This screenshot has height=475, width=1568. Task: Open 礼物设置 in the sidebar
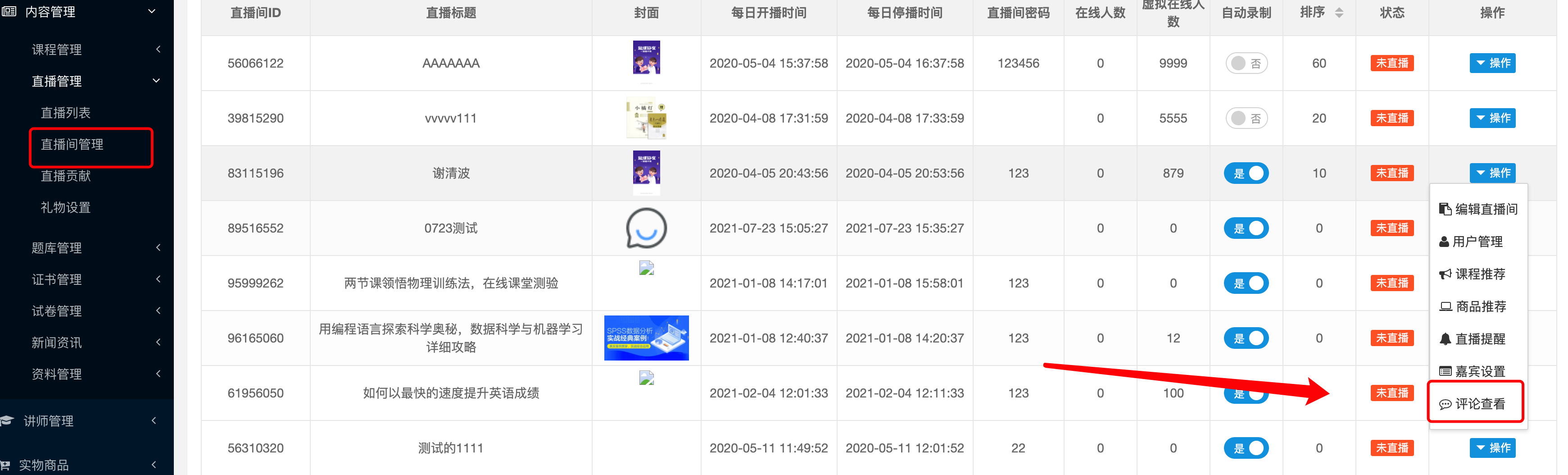click(x=66, y=208)
